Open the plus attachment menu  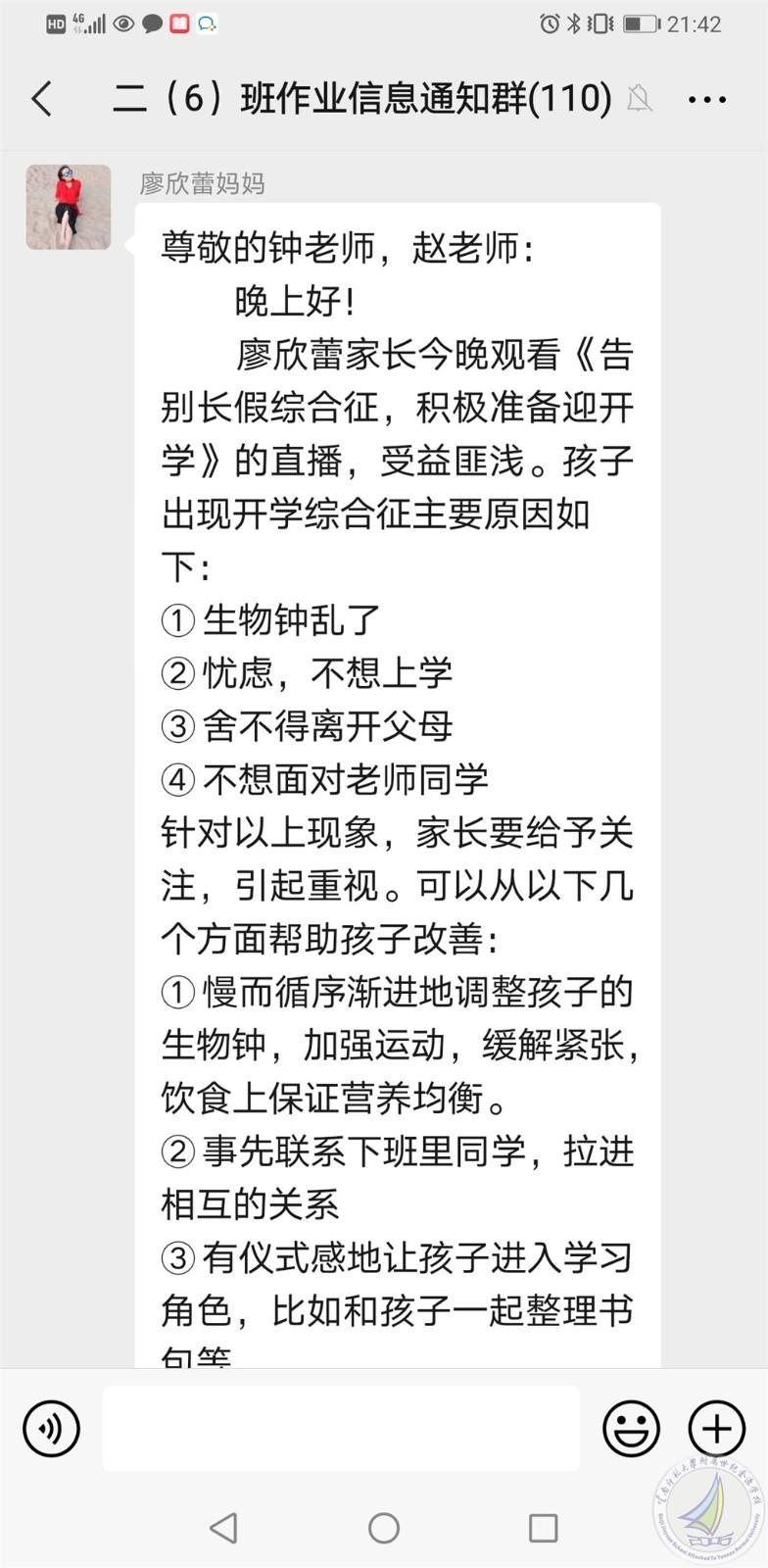point(717,1429)
